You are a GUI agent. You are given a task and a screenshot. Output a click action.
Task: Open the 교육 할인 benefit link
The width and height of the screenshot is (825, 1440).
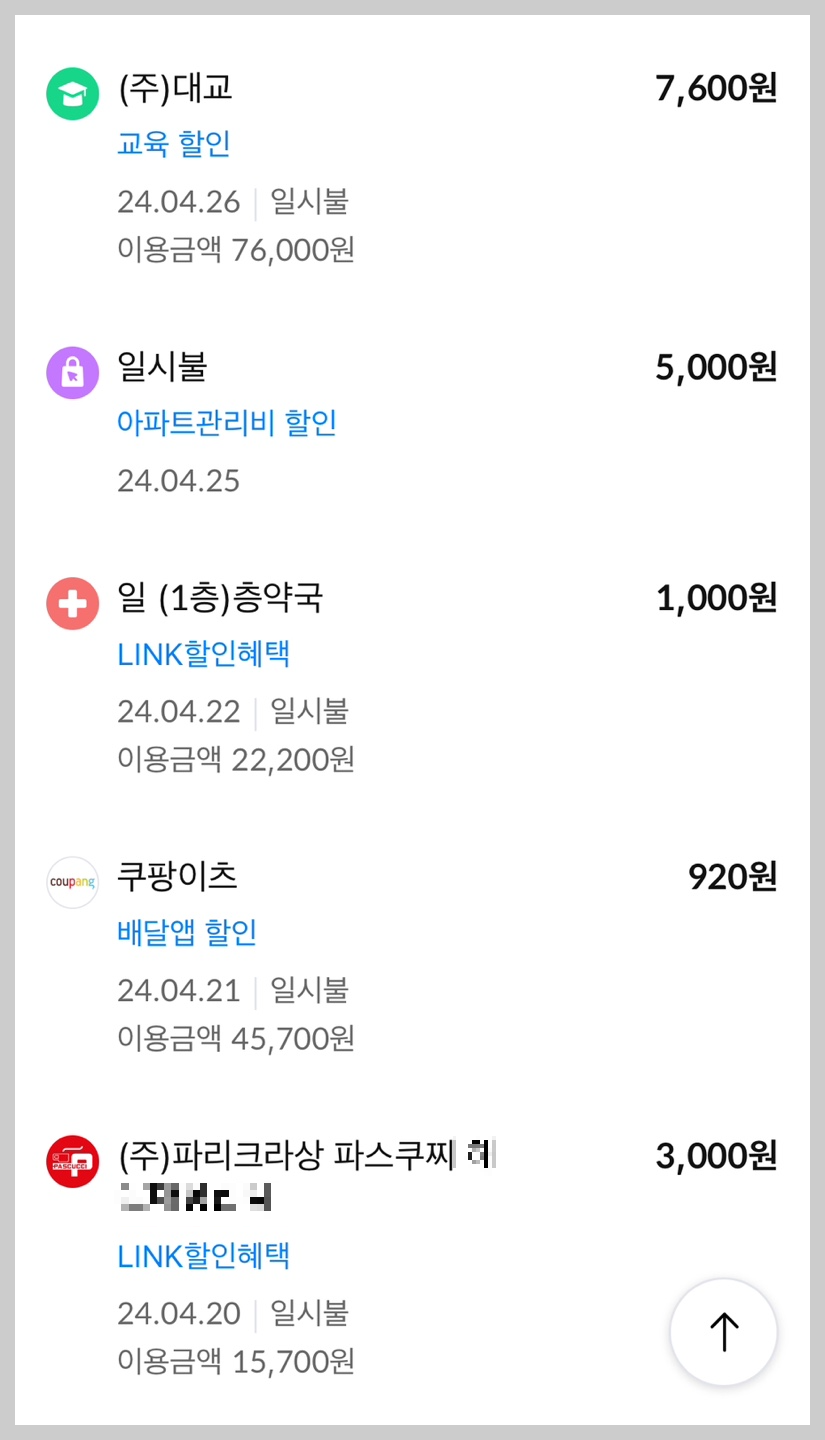tap(173, 144)
